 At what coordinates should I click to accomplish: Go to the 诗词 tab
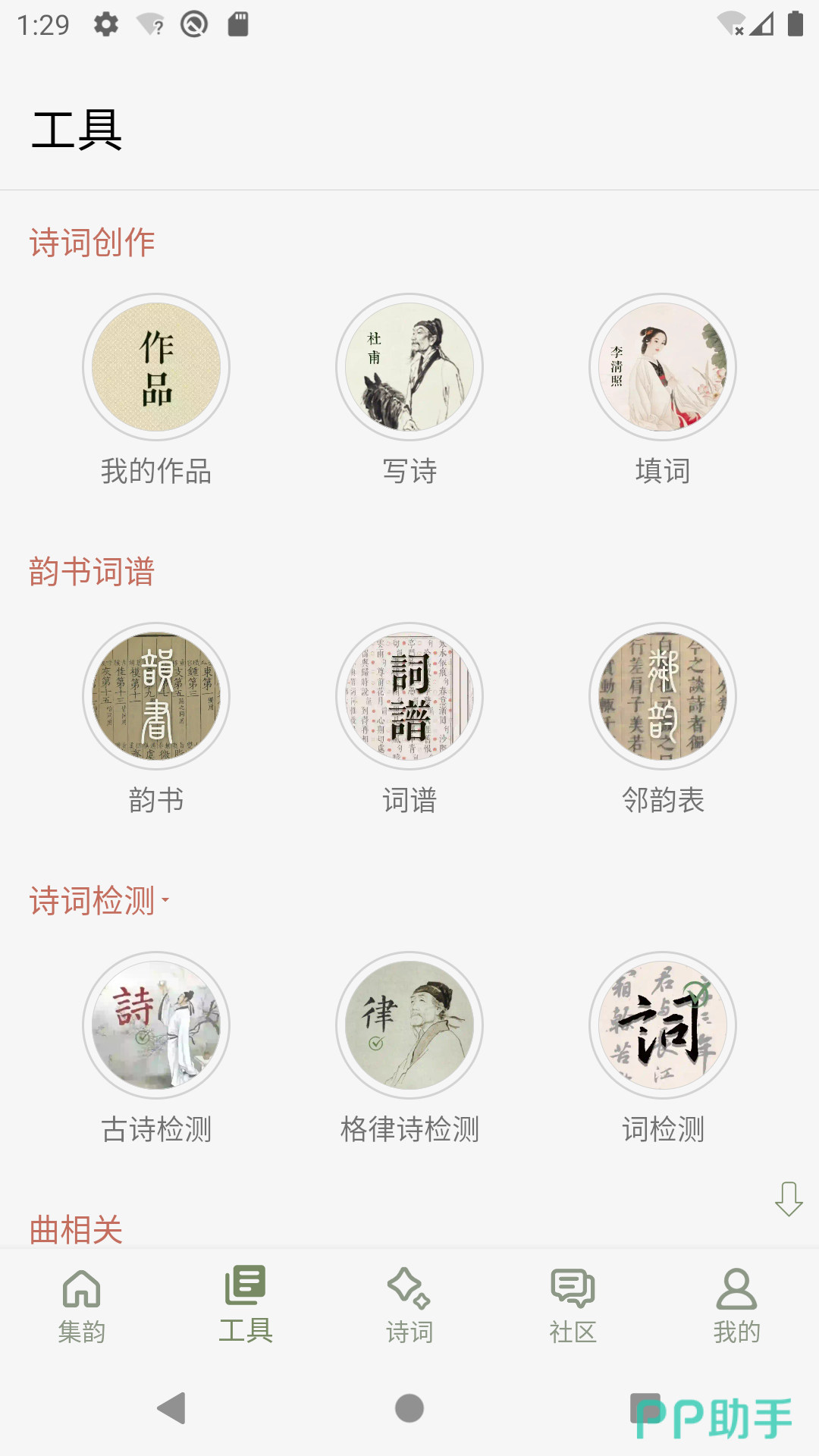click(409, 1304)
